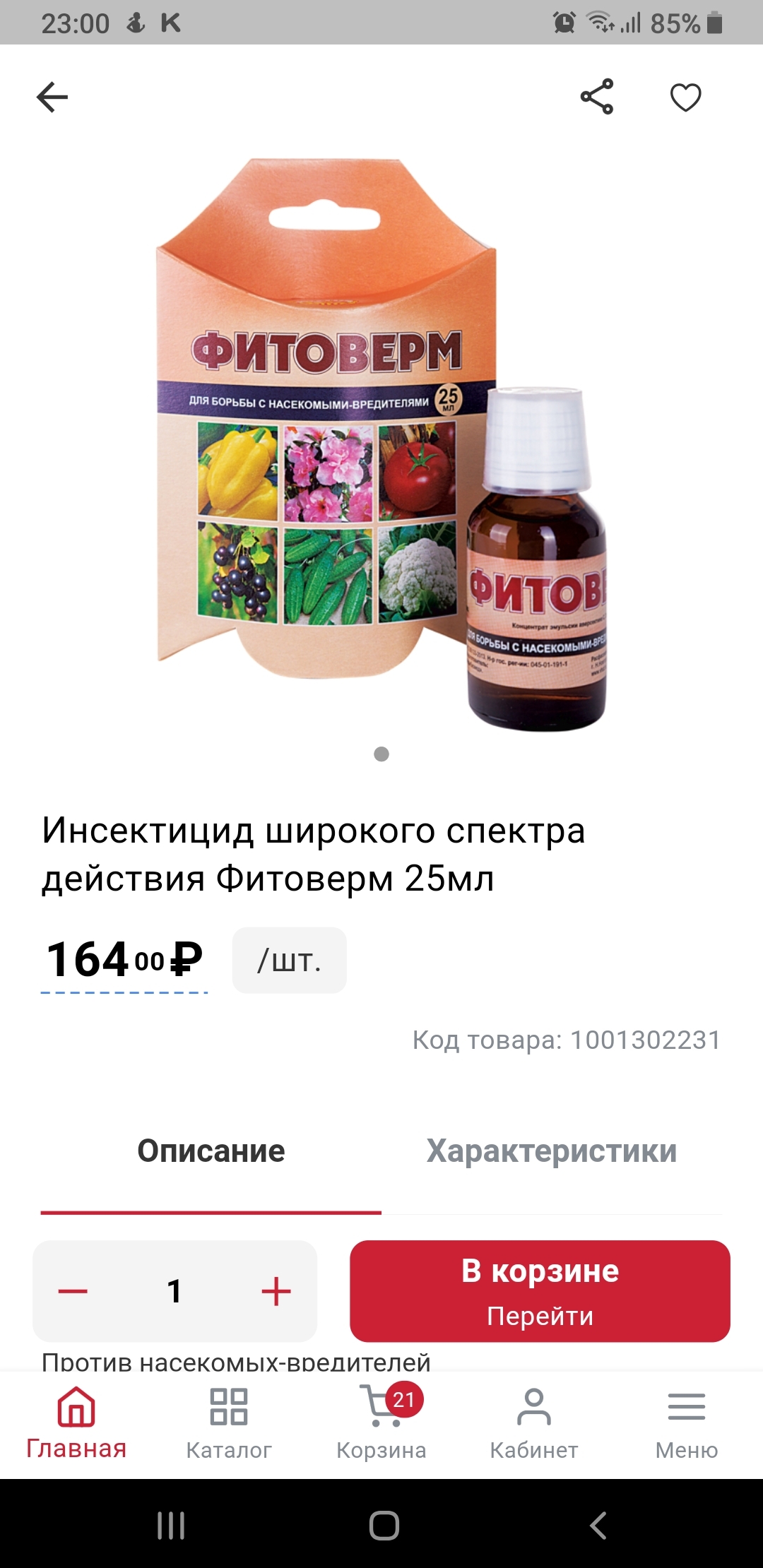
Task: Increase quantity with the plus button
Action: [276, 1291]
